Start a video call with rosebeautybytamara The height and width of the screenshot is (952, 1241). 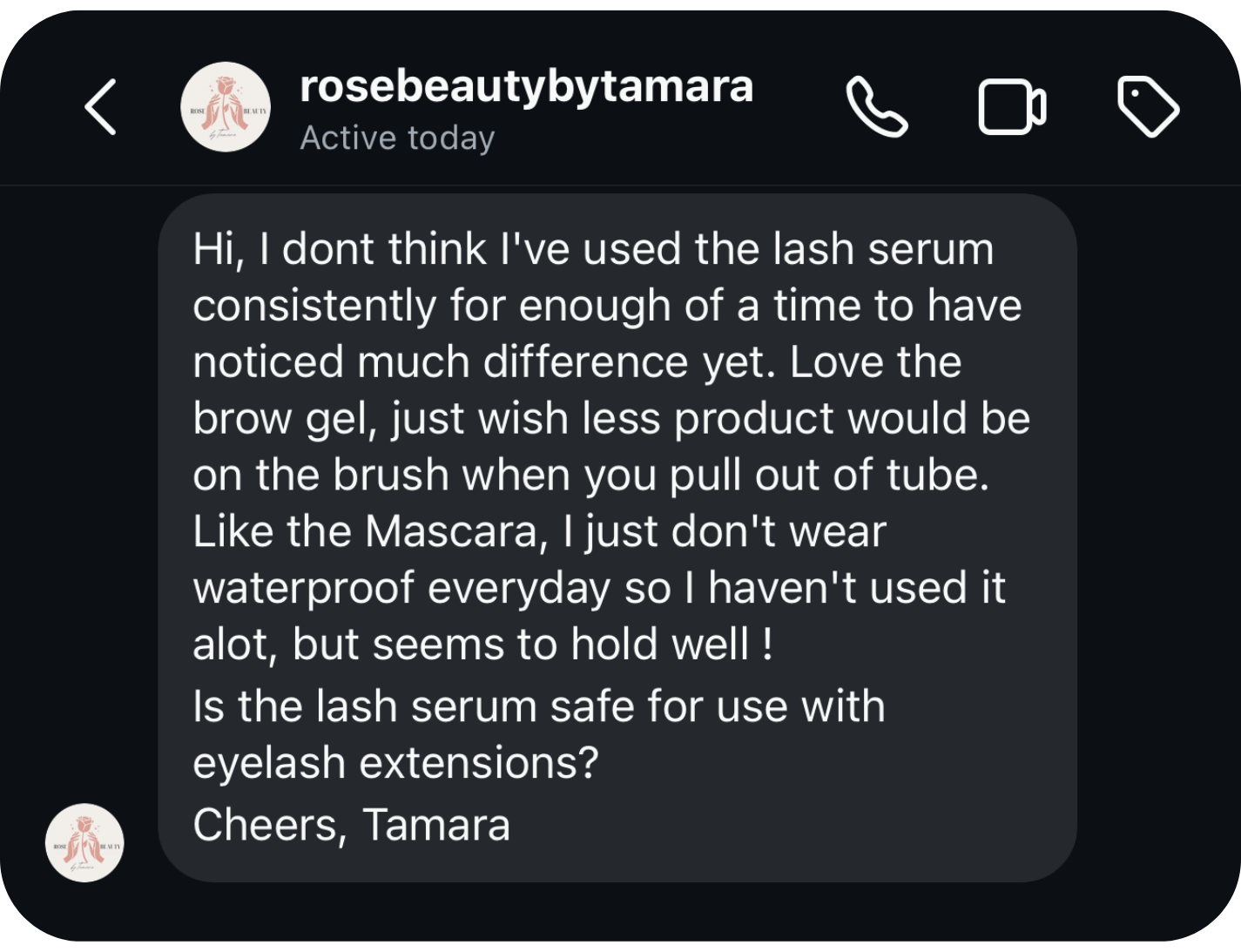coord(1012,107)
